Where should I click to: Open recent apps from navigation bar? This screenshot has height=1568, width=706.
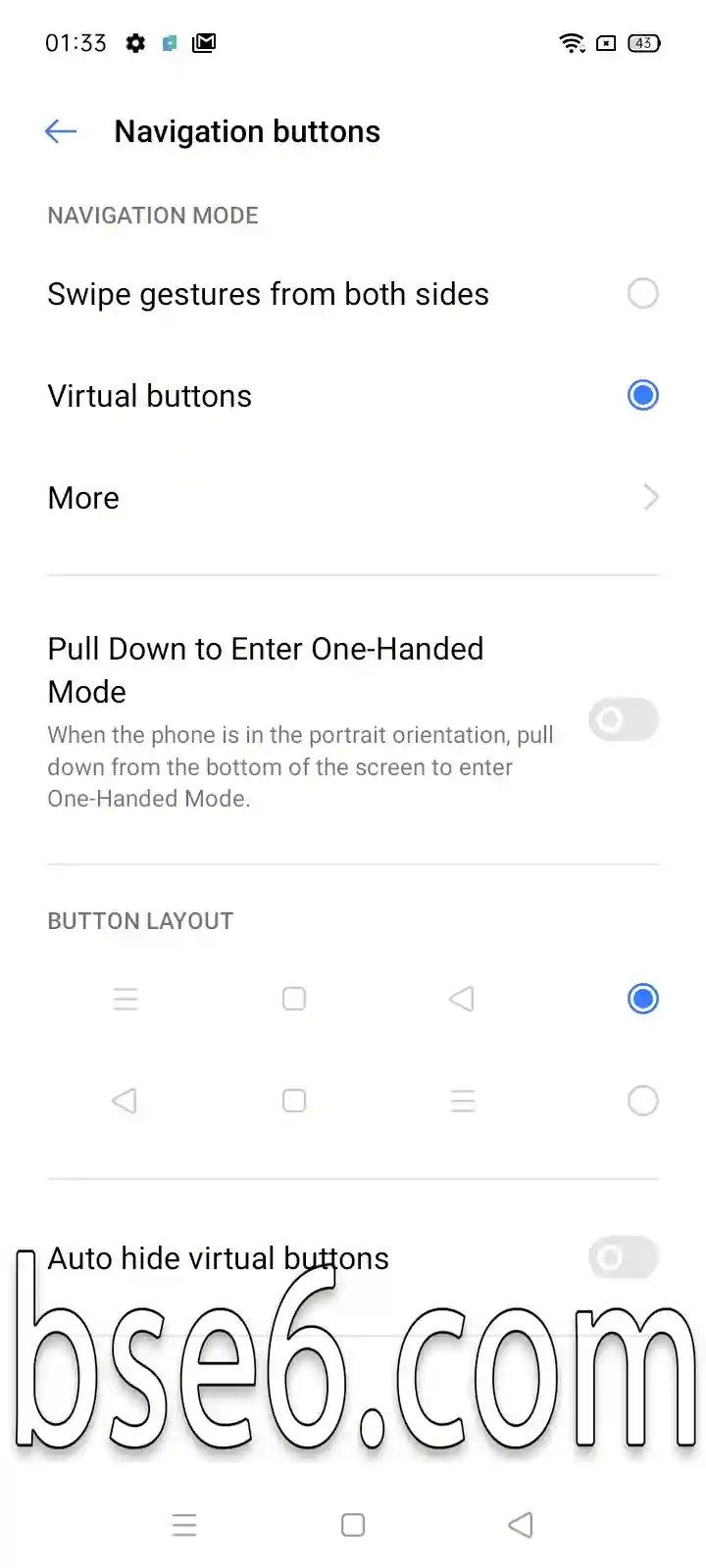click(184, 1525)
